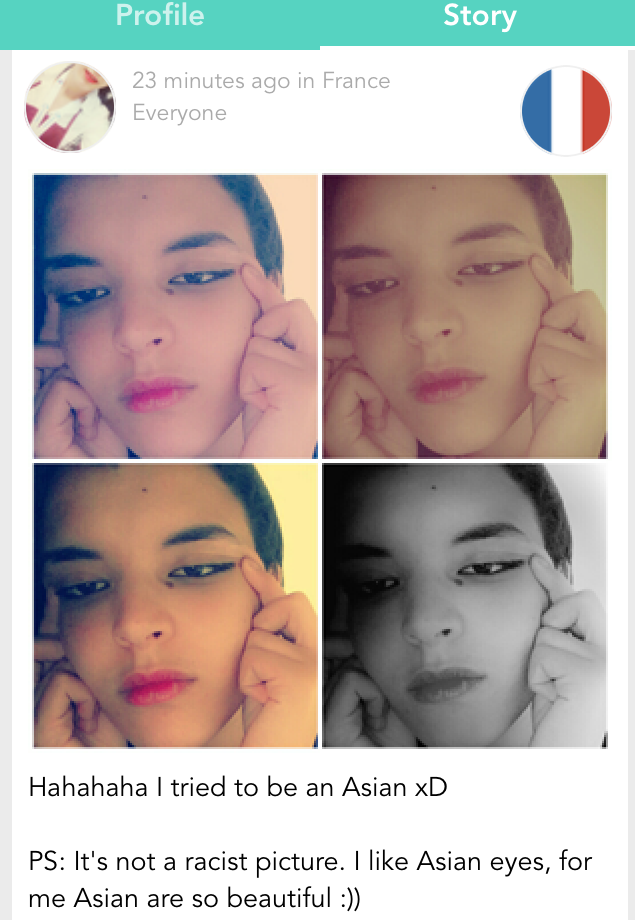Open the poster's avatar picture
This screenshot has height=920, width=635.
pyautogui.click(x=70, y=107)
